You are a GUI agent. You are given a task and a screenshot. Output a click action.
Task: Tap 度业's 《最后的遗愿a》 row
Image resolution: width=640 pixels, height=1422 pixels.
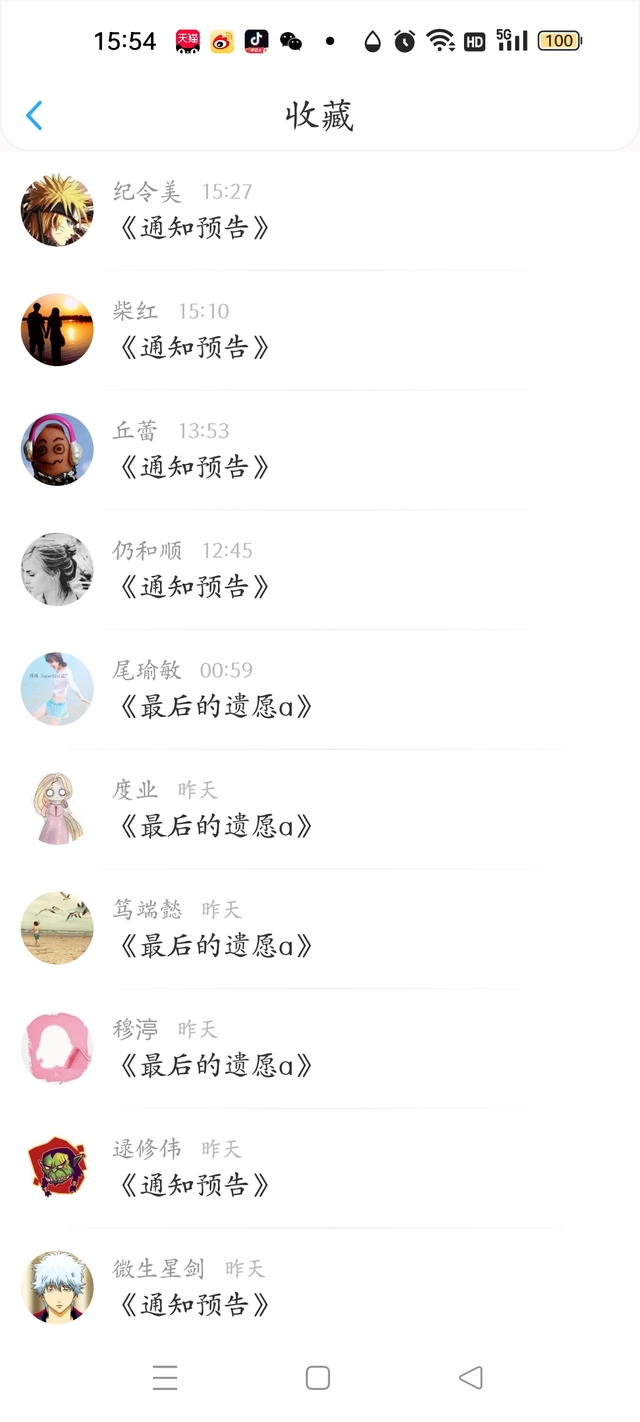pos(216,826)
